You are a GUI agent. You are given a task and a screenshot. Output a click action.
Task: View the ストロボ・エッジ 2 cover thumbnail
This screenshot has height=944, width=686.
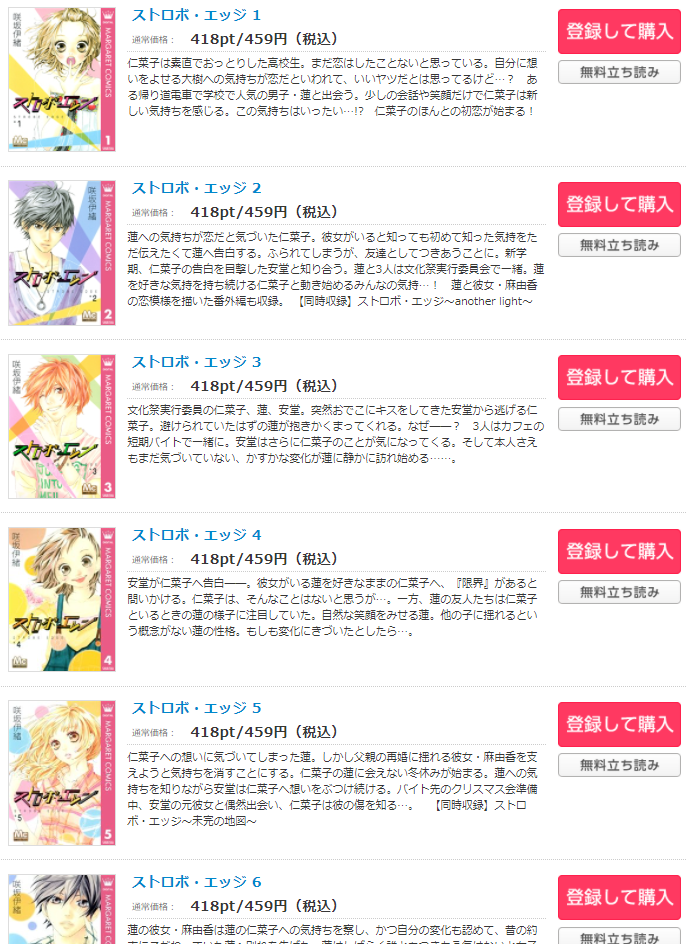62,253
